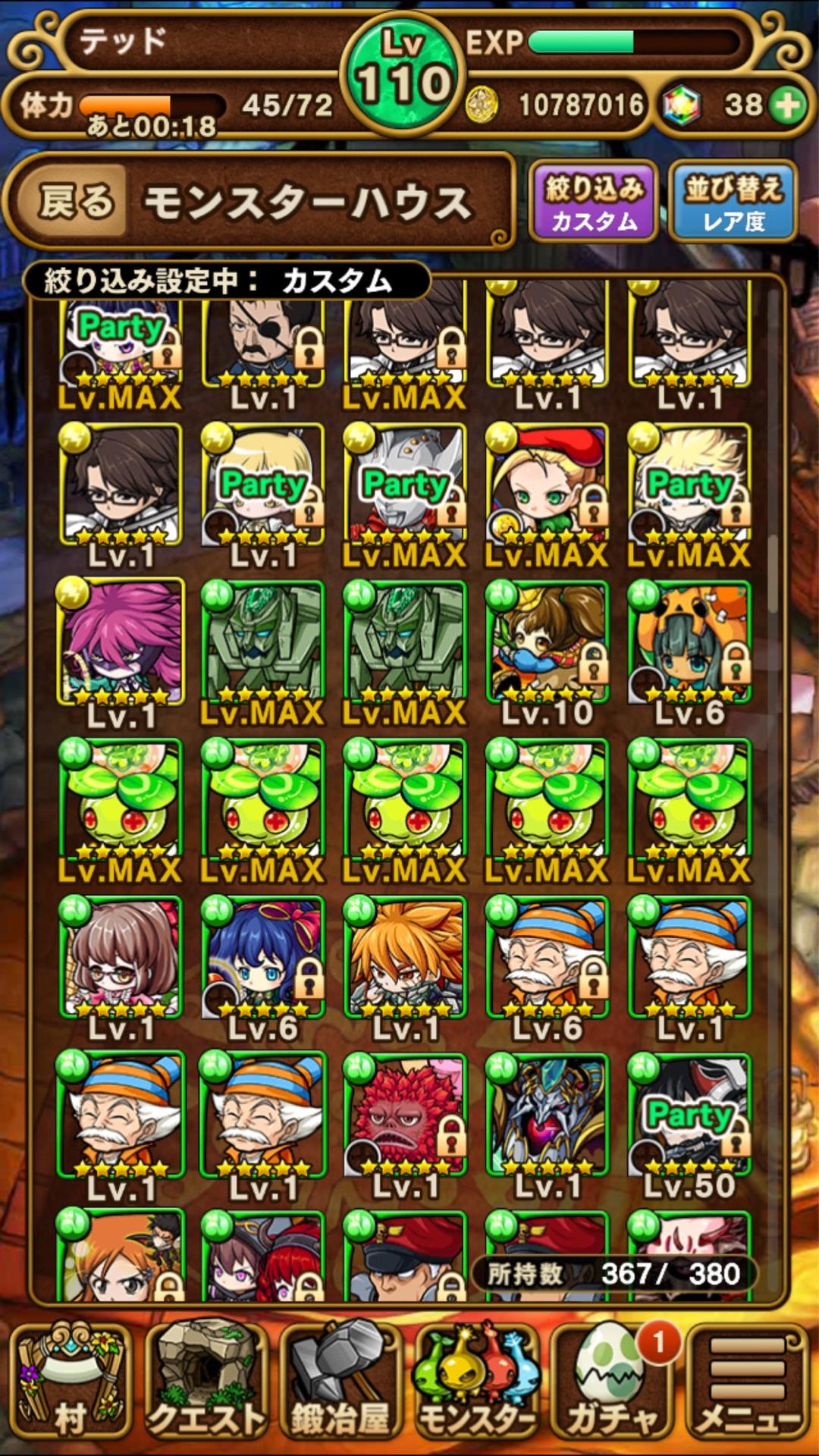Viewport: 819px width, 1456px height.
Task: Open the ガチャ tab
Action: [611, 1380]
